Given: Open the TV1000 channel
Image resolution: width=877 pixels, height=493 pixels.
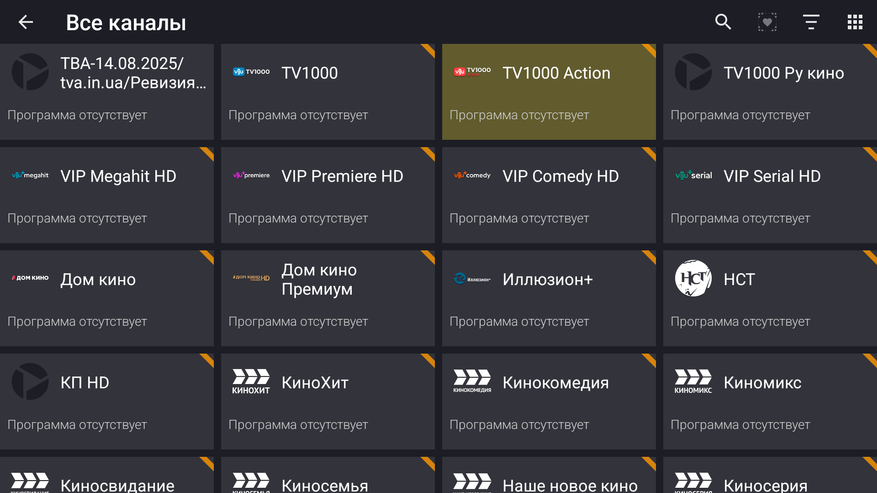Looking at the screenshot, I should pyautogui.click(x=327, y=92).
